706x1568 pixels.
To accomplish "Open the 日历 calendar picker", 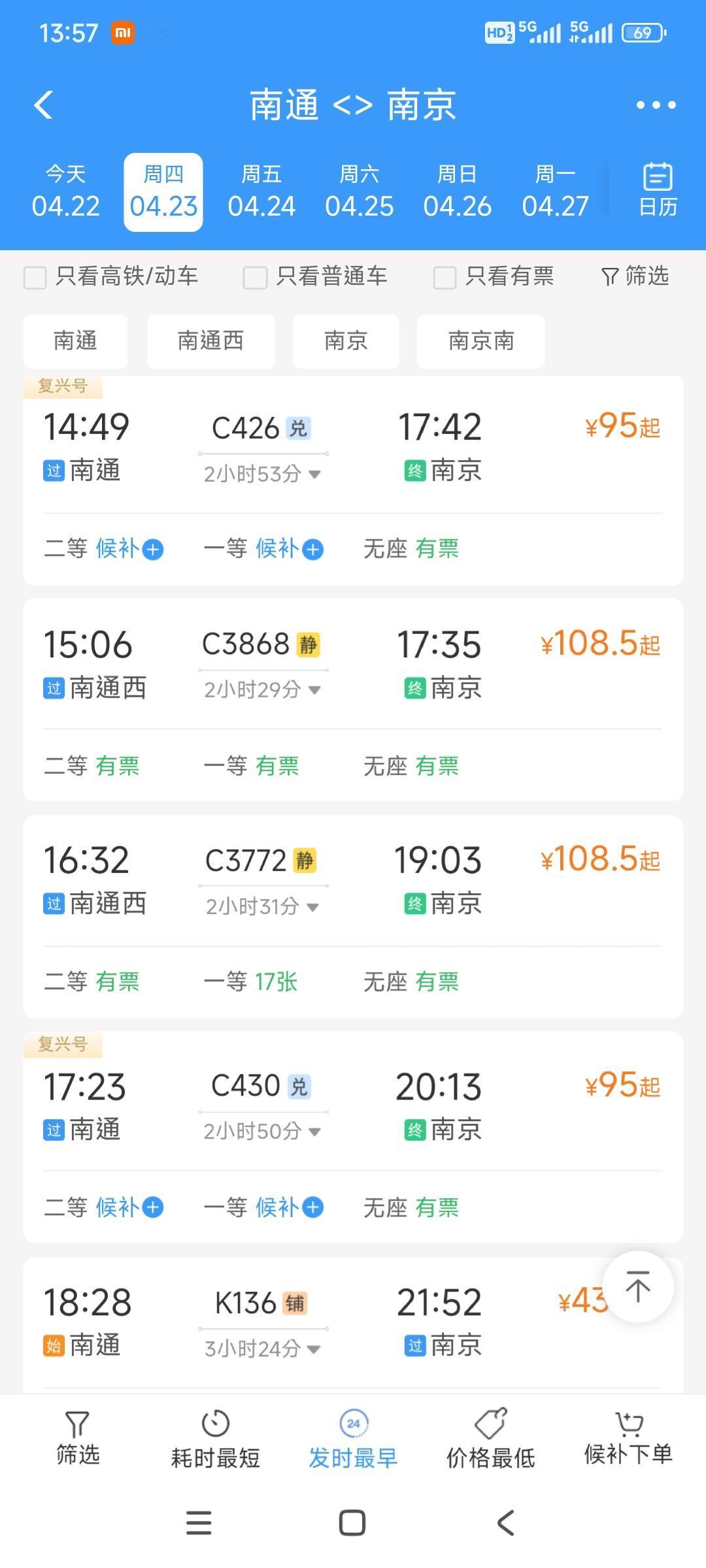I will 658,190.
